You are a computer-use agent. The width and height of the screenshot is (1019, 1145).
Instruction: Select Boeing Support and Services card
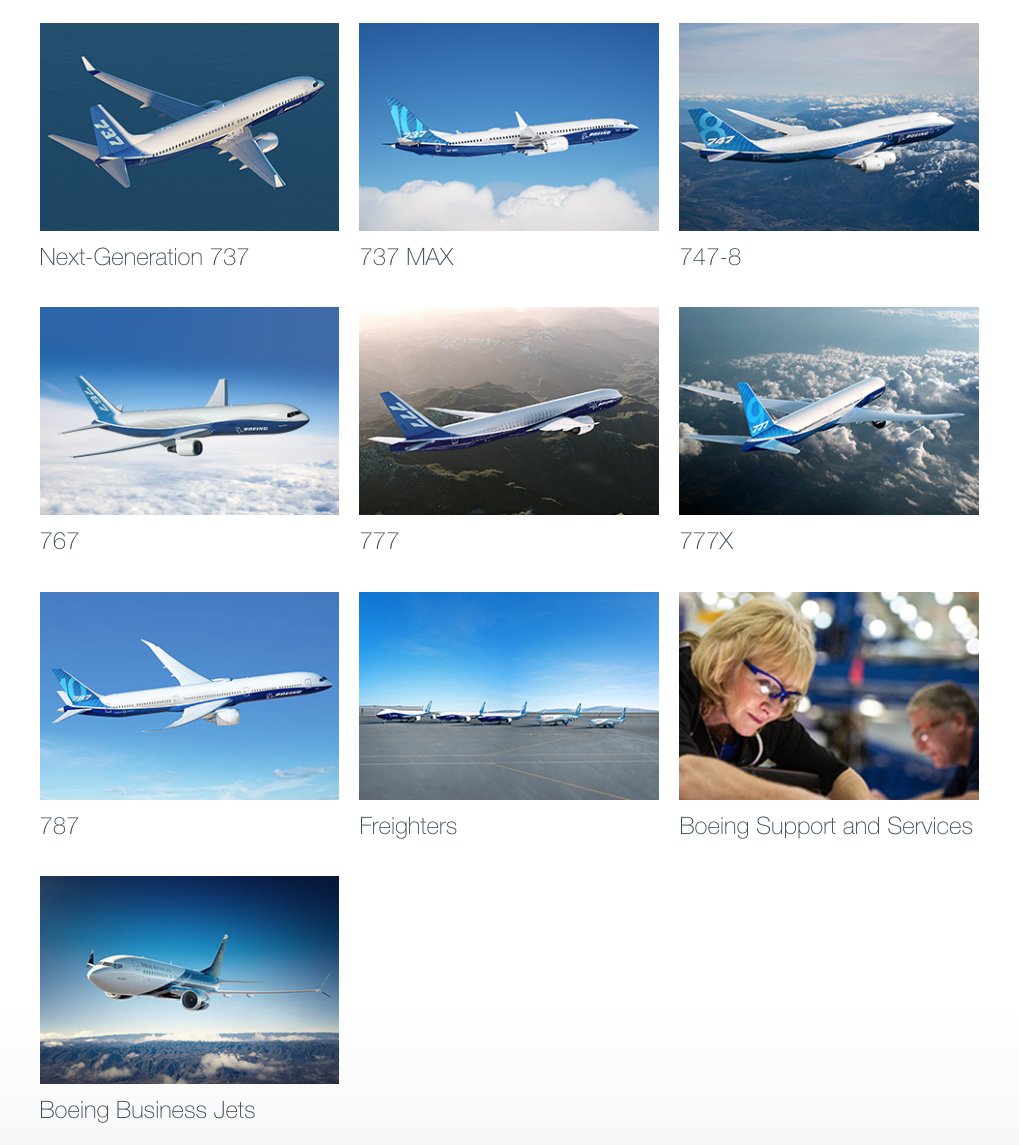[828, 696]
